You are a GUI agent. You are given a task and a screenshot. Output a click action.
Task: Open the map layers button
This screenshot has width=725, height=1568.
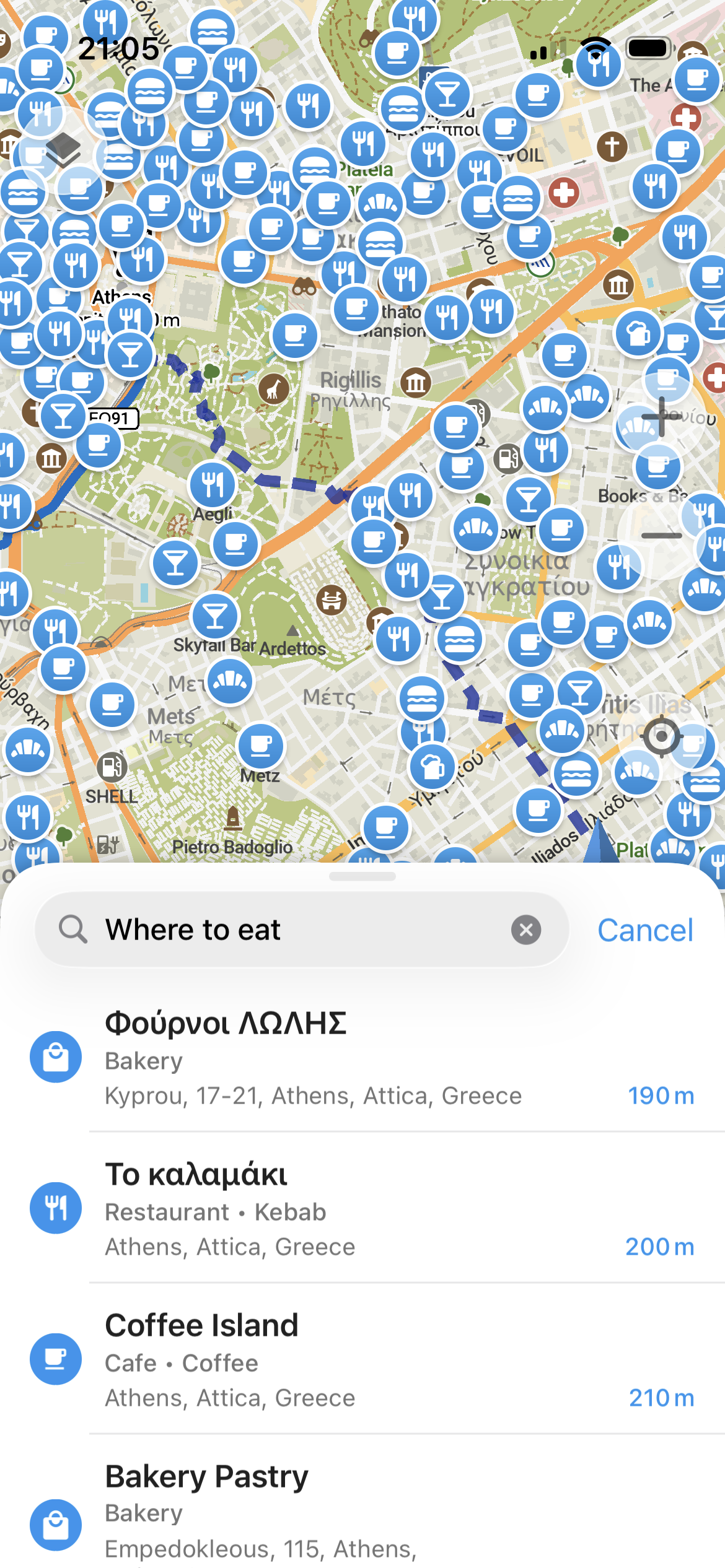point(63,150)
